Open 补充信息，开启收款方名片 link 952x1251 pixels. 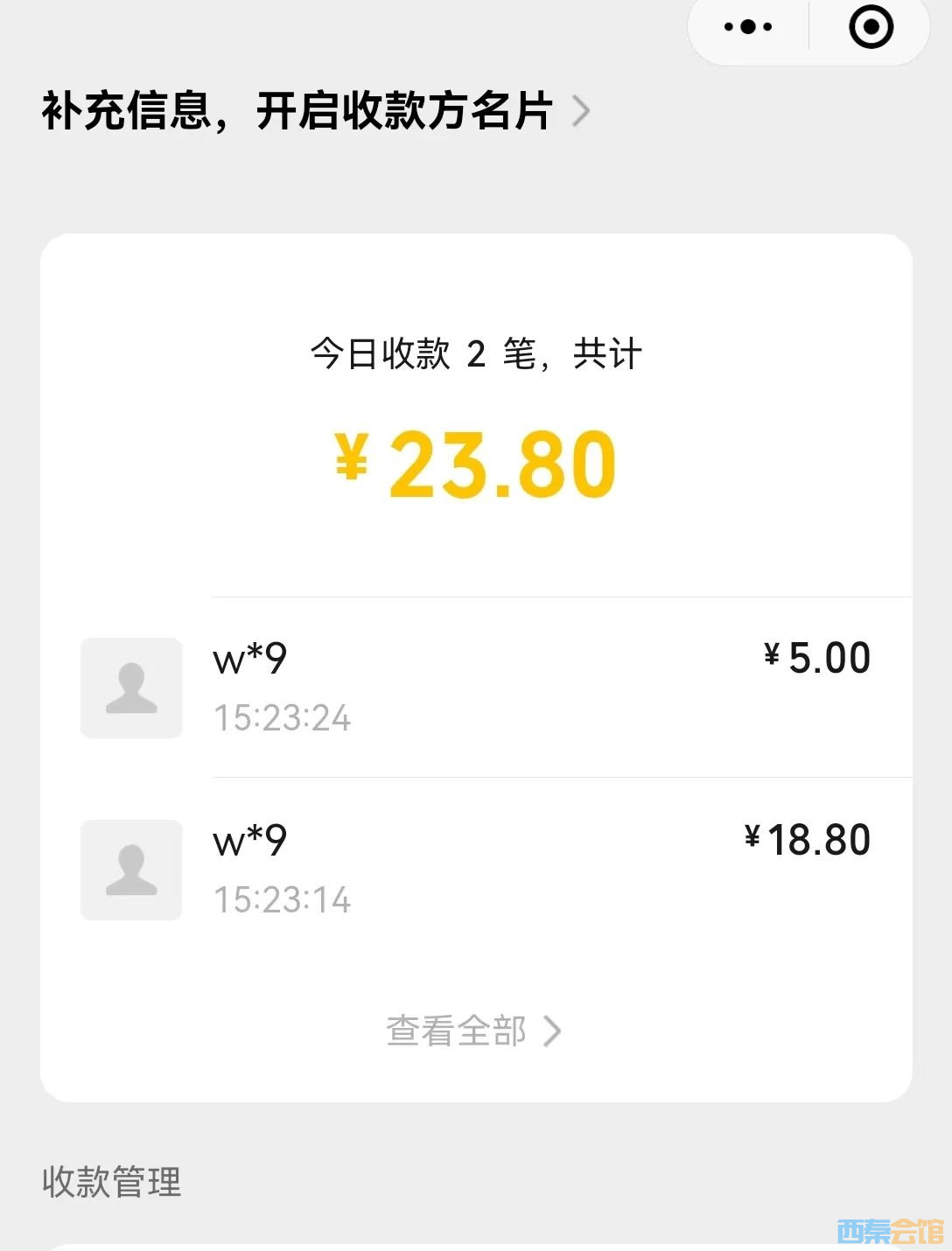[x=315, y=112]
